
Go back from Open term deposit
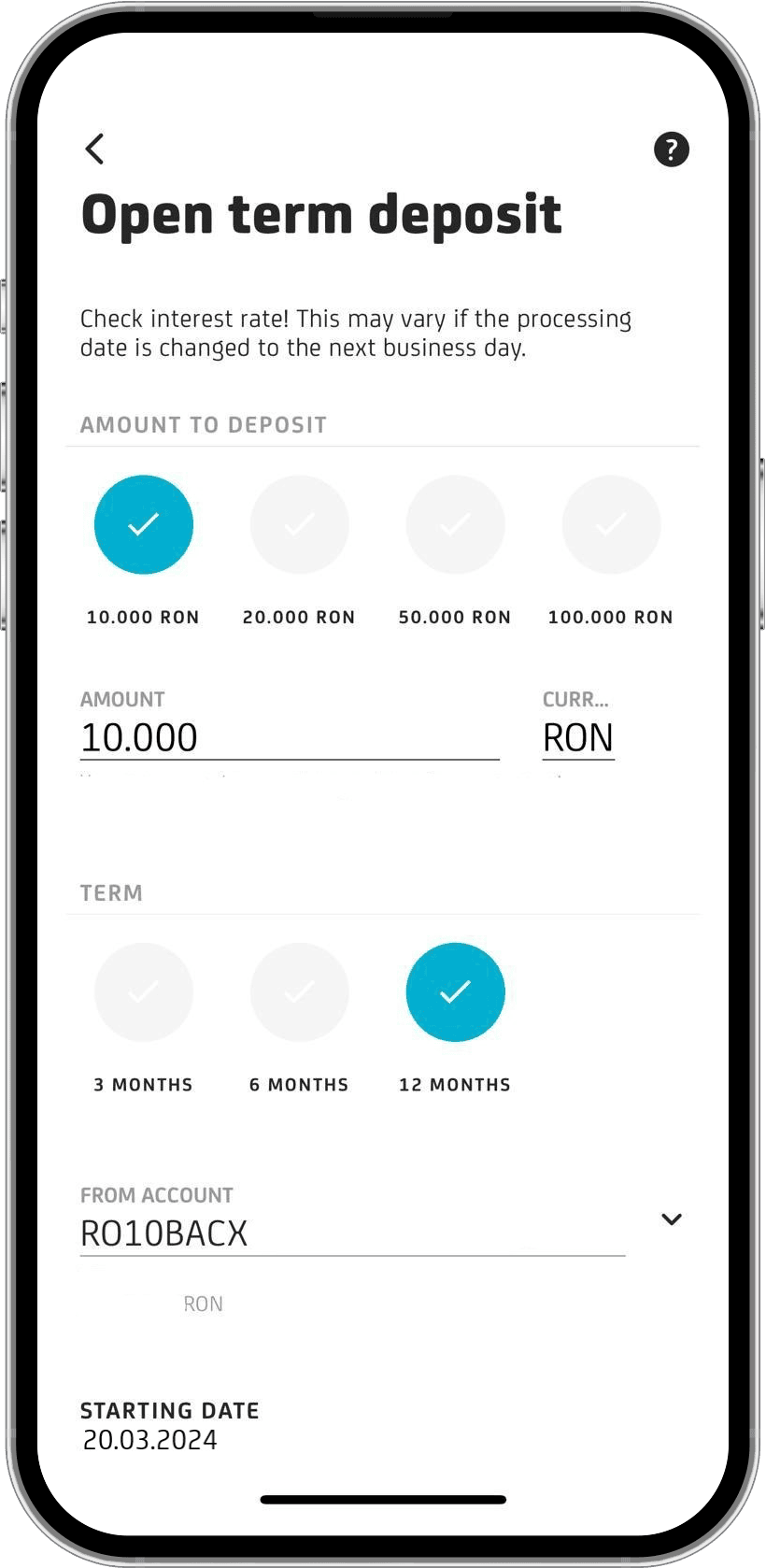point(94,149)
